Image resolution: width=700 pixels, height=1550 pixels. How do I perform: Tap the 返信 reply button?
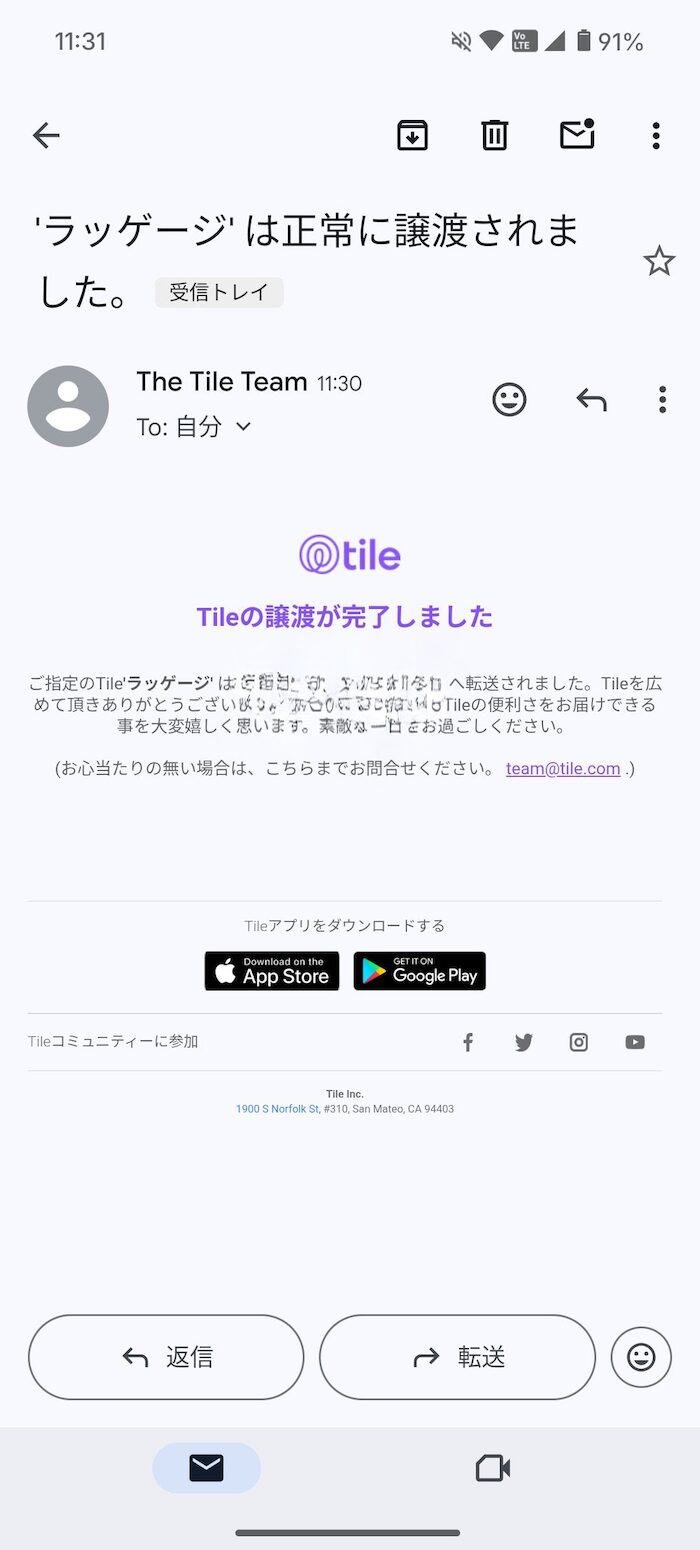(x=166, y=1357)
